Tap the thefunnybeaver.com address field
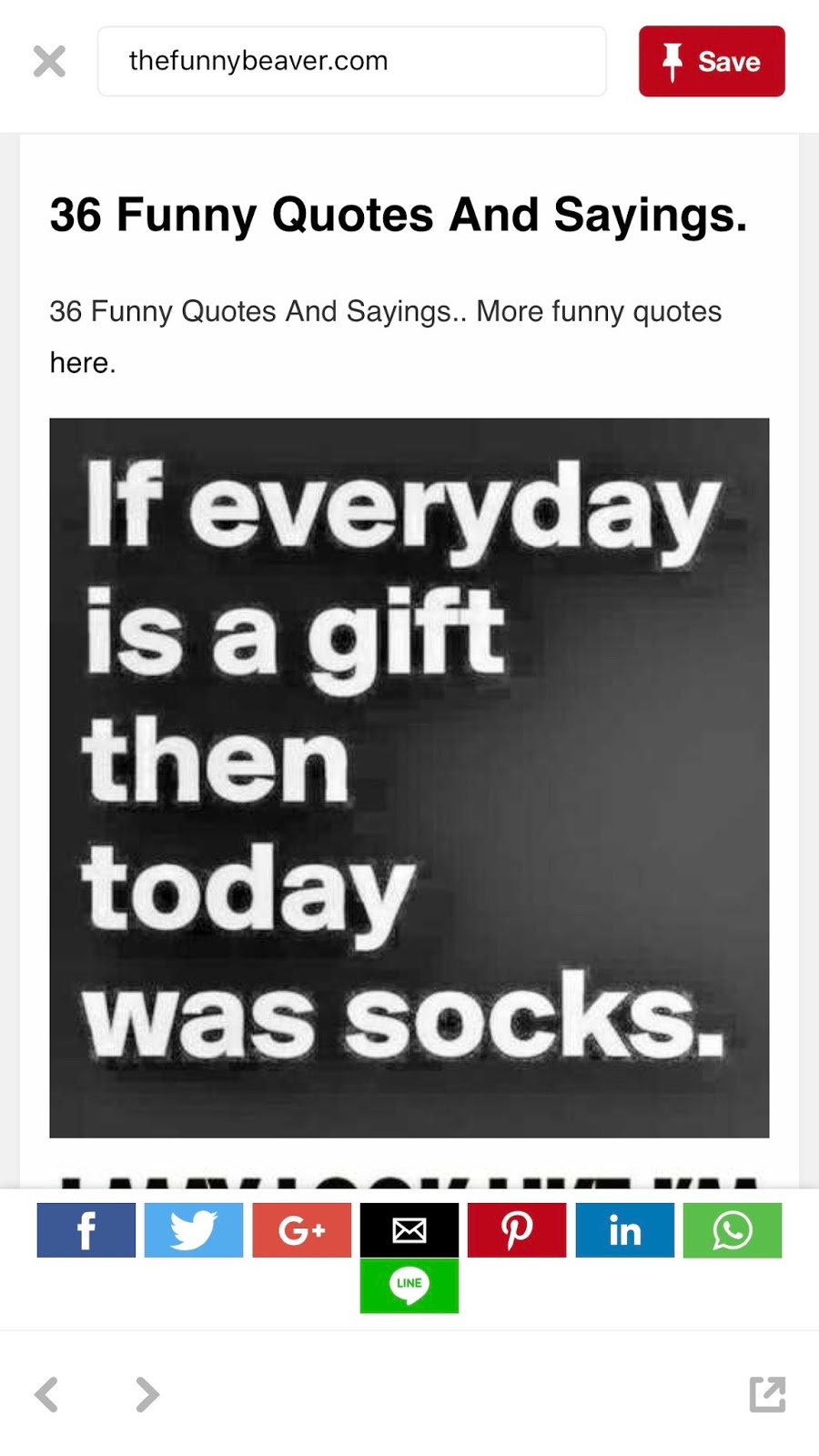The image size is (819, 1456). click(352, 61)
